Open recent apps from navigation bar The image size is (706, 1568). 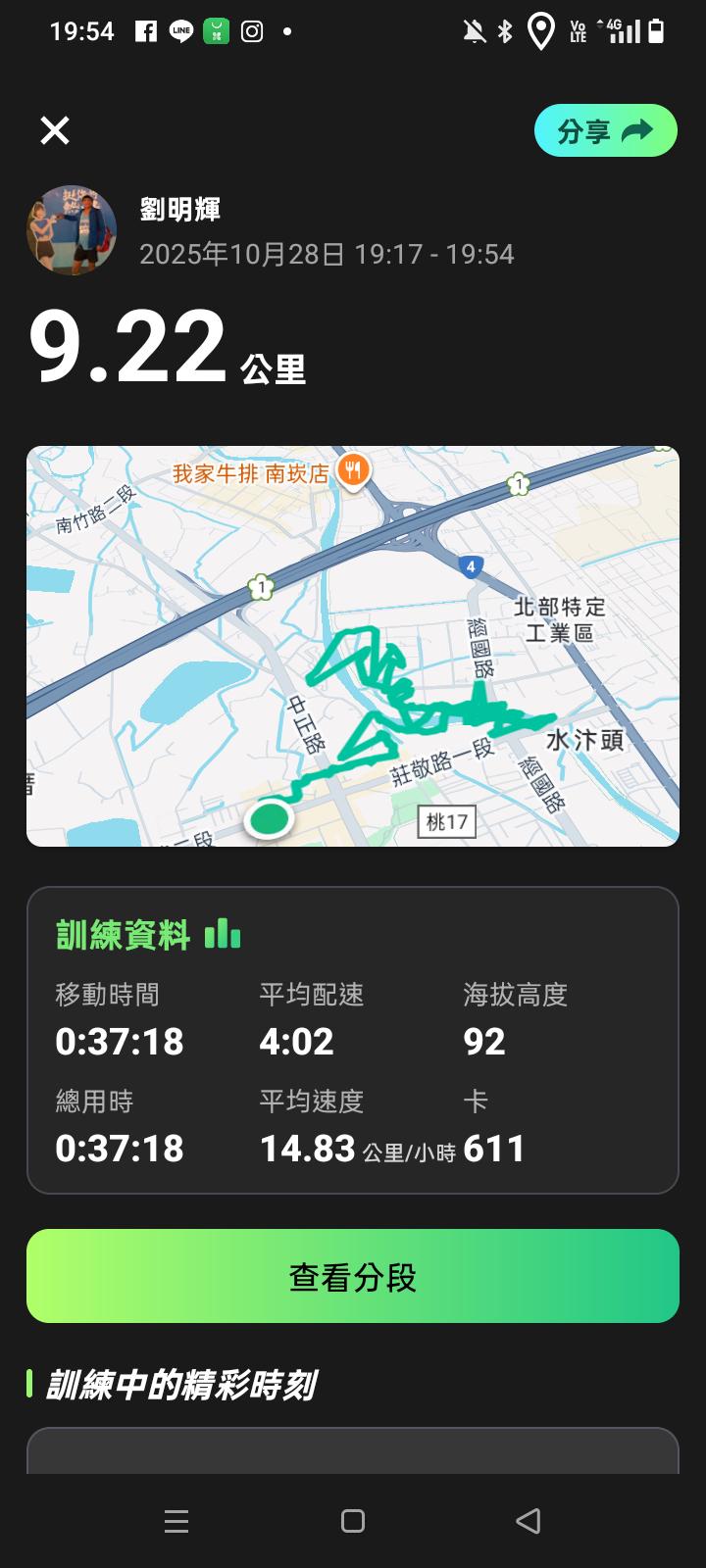pyautogui.click(x=176, y=1521)
